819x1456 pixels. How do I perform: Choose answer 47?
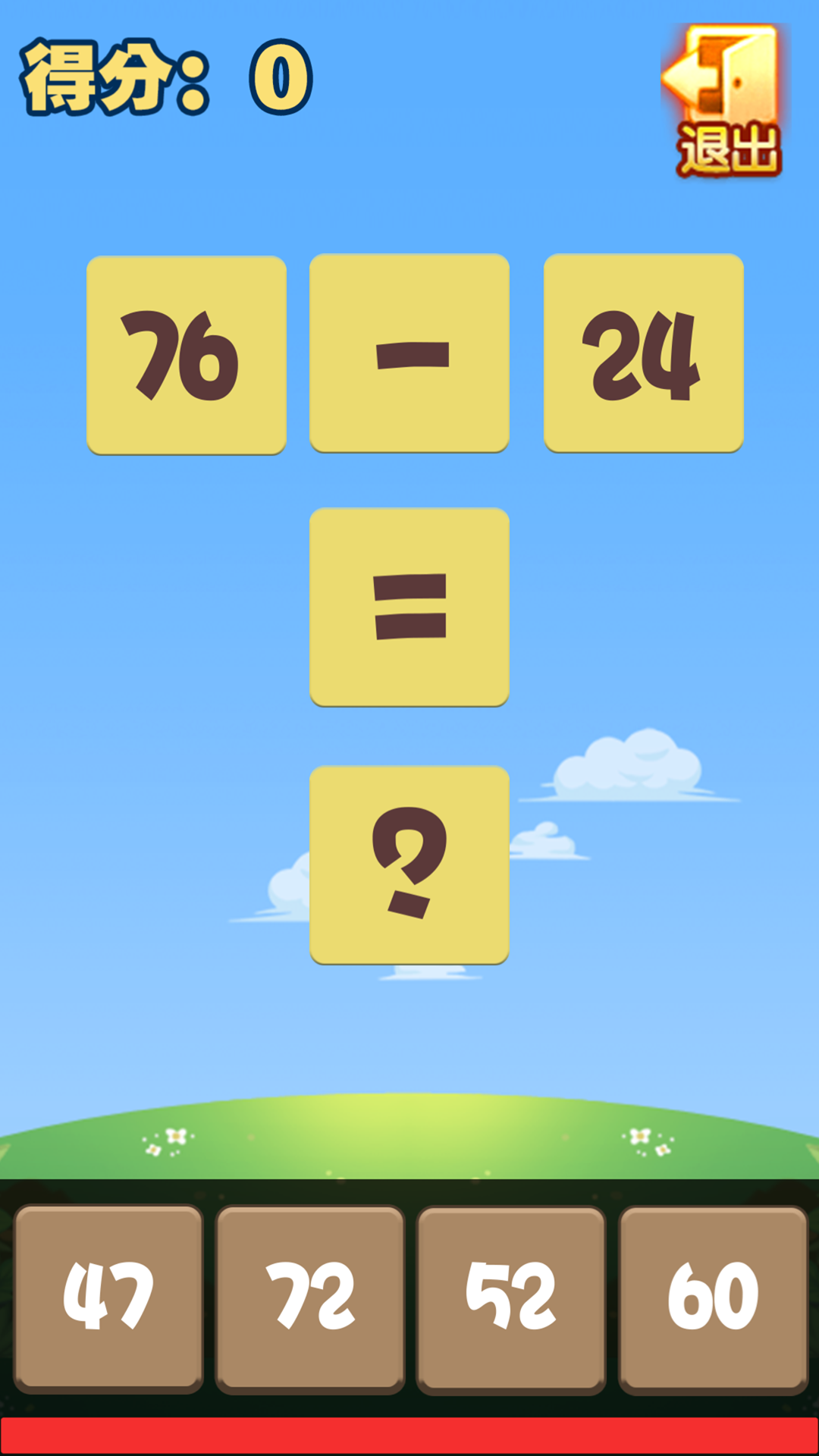[x=108, y=1298]
